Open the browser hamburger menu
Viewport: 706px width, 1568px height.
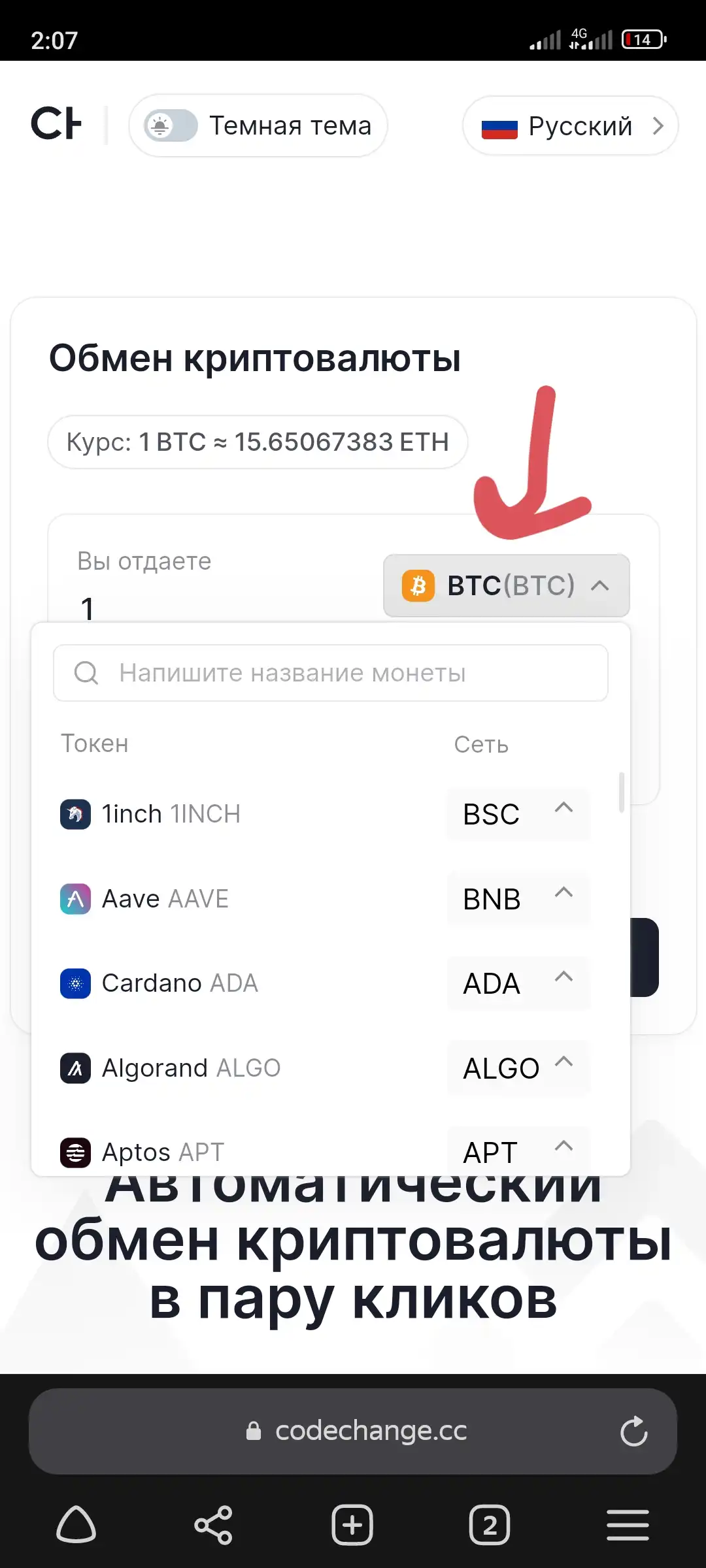(x=628, y=1526)
